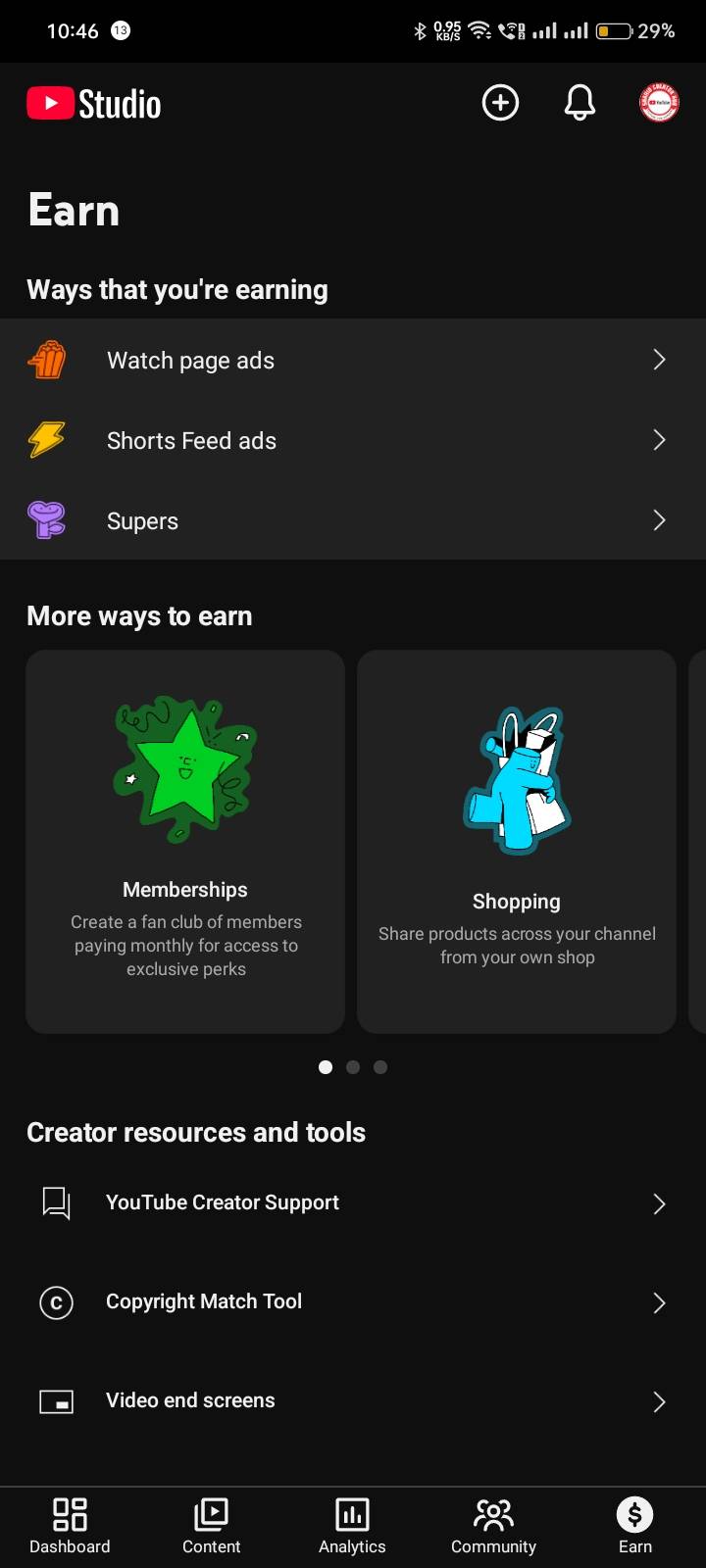Go to the Content tab
This screenshot has height=1568, width=706.
pos(211,1526)
